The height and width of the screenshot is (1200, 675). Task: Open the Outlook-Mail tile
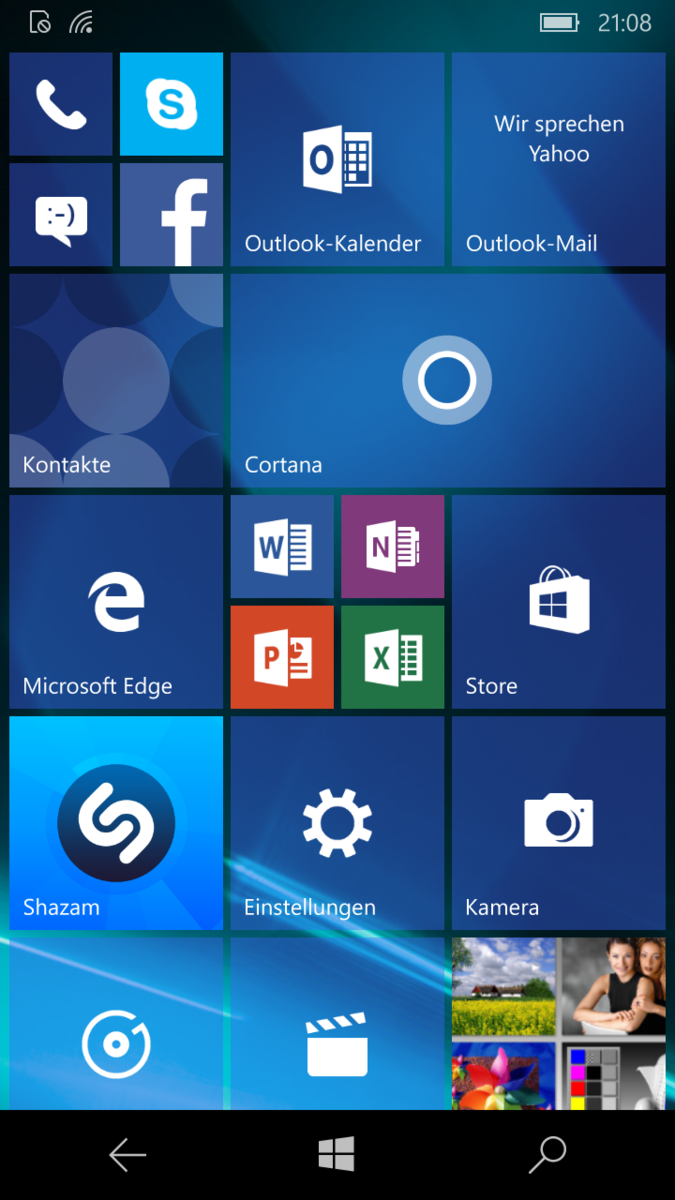[558, 160]
